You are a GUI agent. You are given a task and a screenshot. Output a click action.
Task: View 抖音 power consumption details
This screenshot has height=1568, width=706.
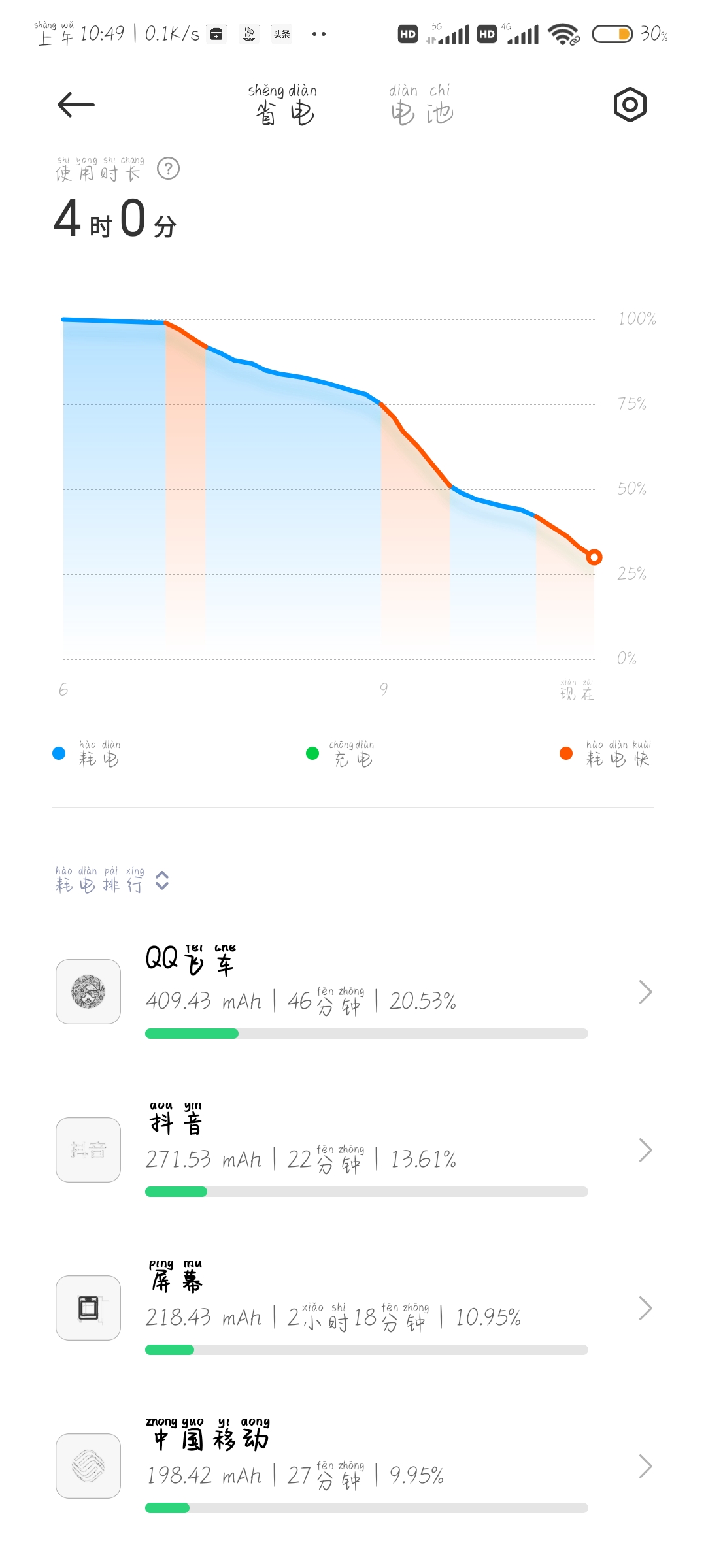(x=353, y=1150)
